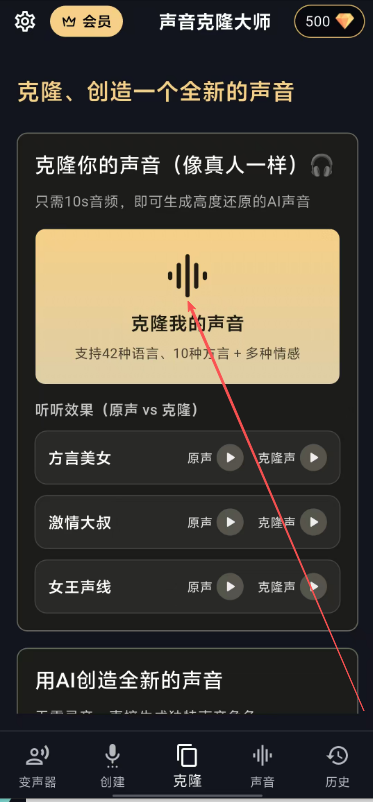Play 原声 sample for 方言美女
This screenshot has width=373, height=802.
230,457
